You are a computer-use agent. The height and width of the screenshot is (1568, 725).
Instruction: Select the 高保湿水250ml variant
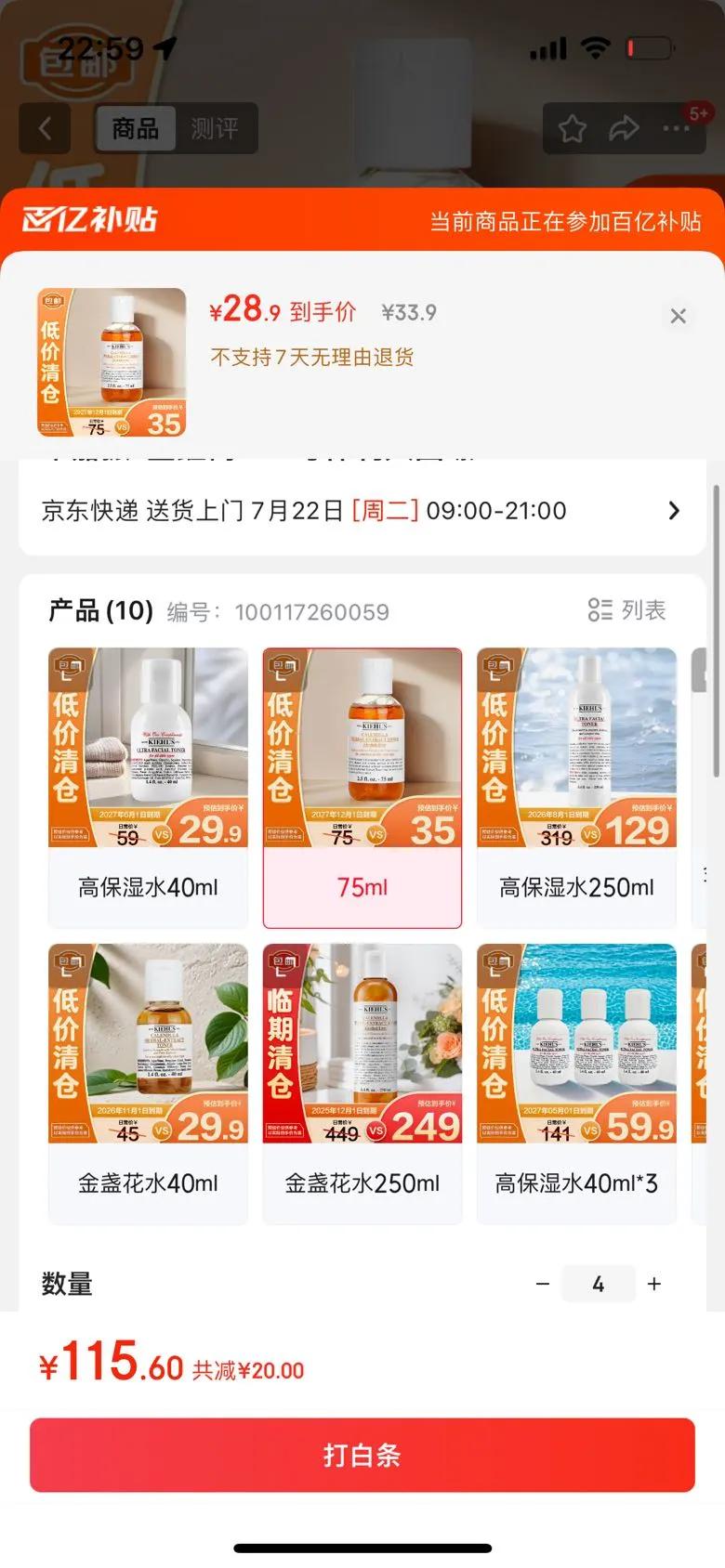(576, 887)
